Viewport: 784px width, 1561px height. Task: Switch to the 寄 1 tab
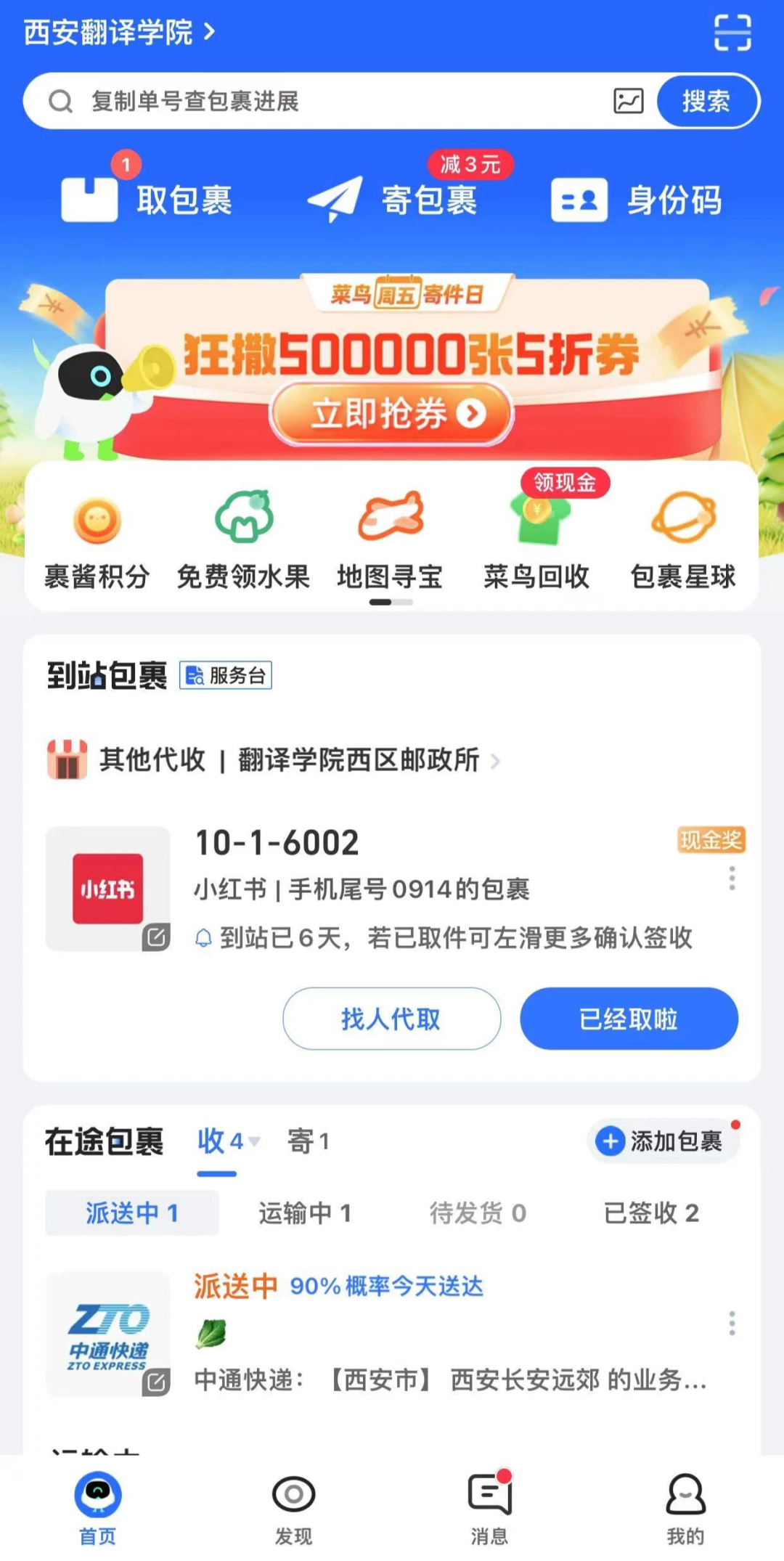pyautogui.click(x=309, y=1141)
